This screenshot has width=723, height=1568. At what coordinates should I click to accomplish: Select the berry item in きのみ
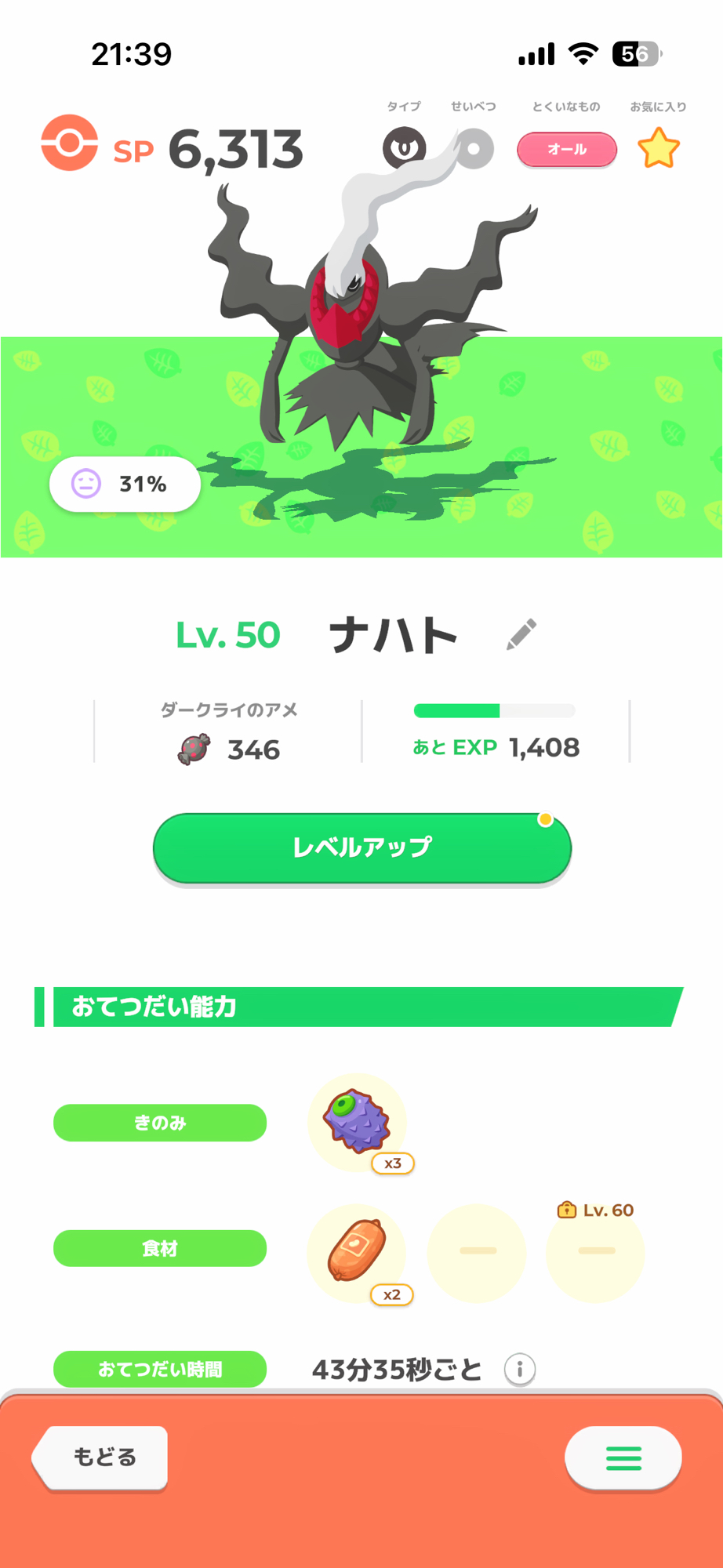357,1122
